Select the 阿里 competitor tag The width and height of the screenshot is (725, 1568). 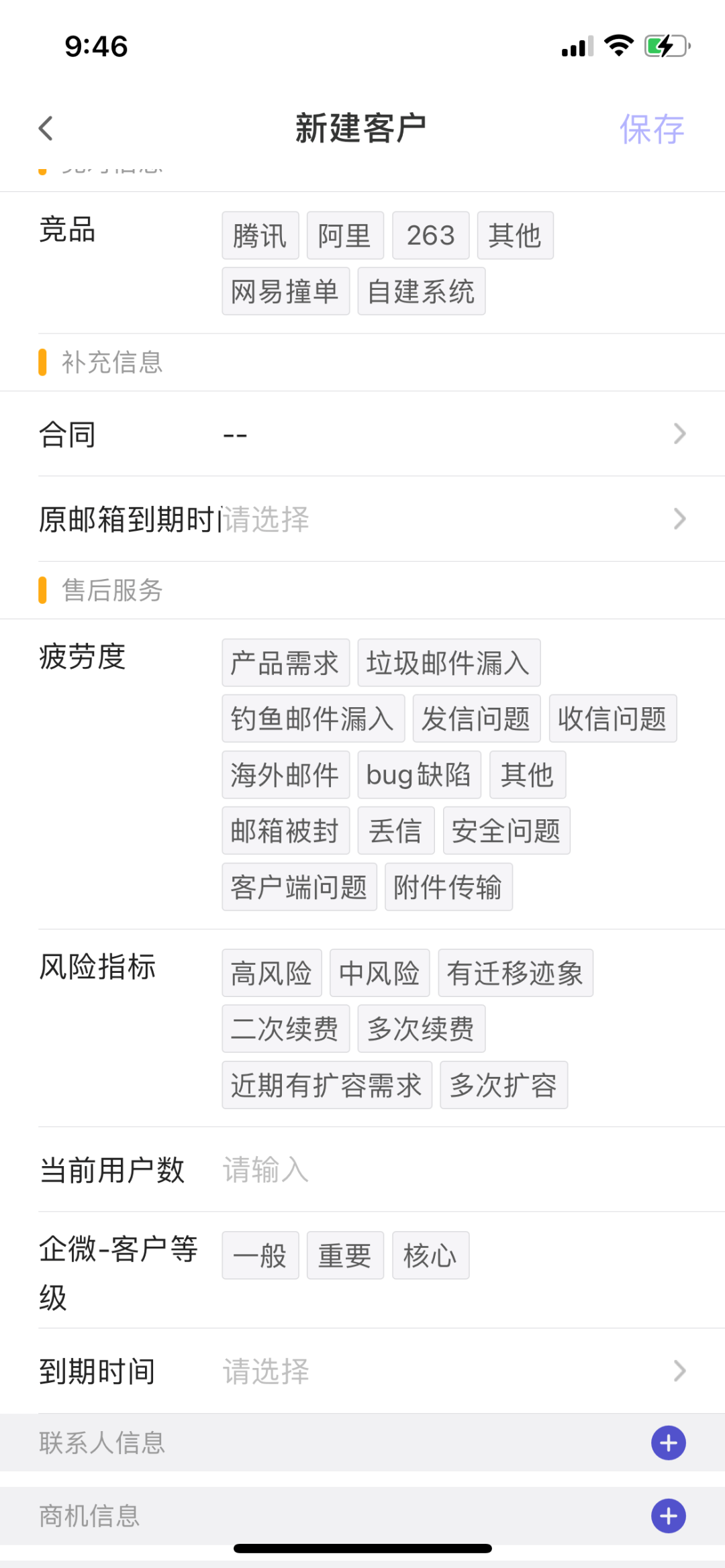[345, 235]
